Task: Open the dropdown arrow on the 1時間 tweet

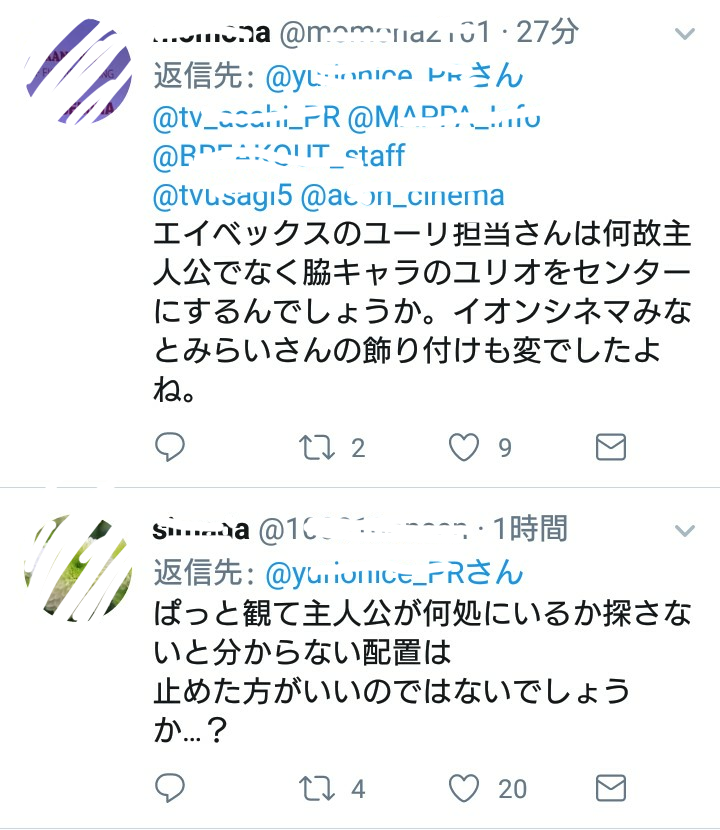Action: [x=685, y=530]
